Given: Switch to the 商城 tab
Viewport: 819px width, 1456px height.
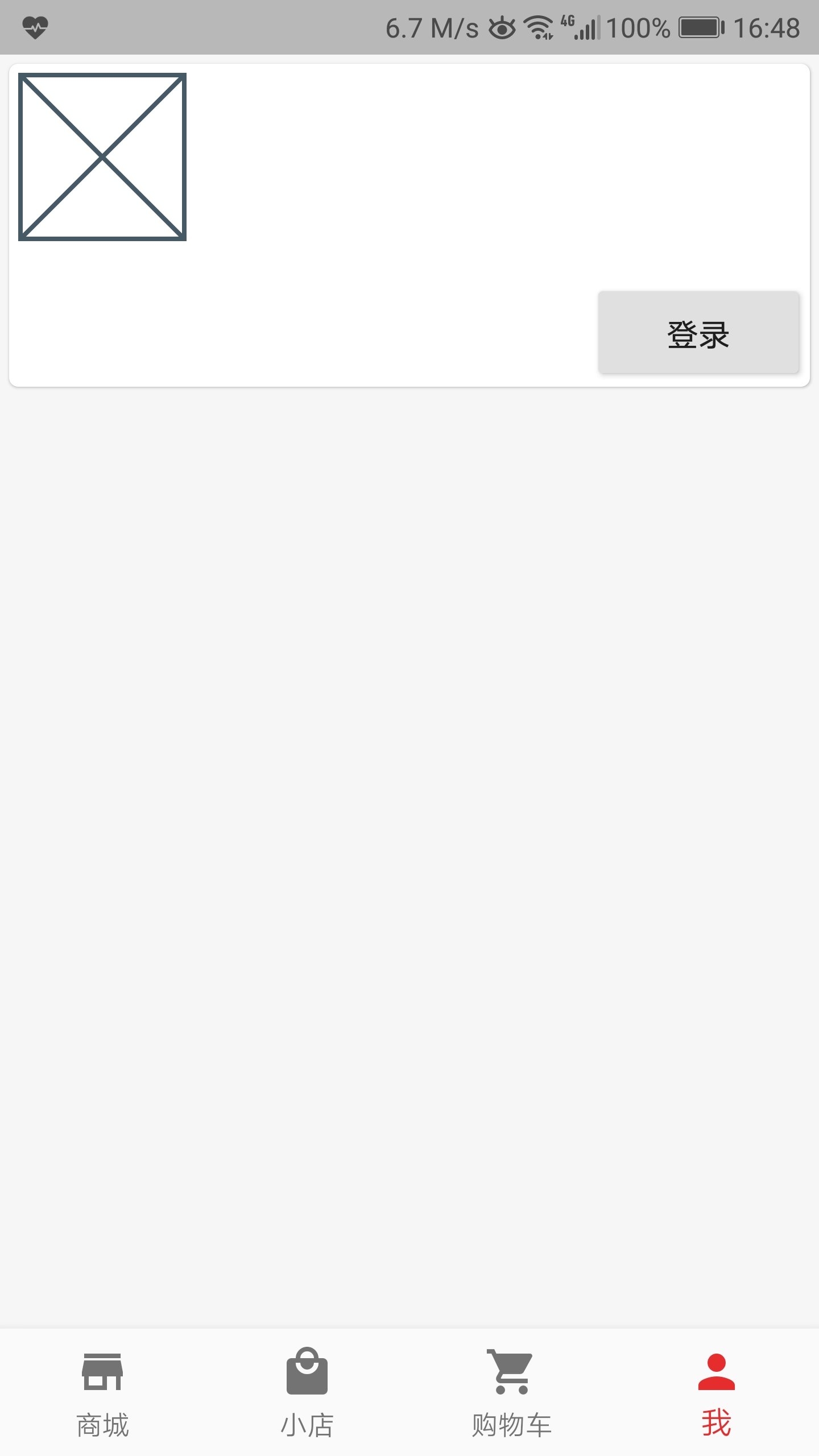Looking at the screenshot, I should point(102,1392).
